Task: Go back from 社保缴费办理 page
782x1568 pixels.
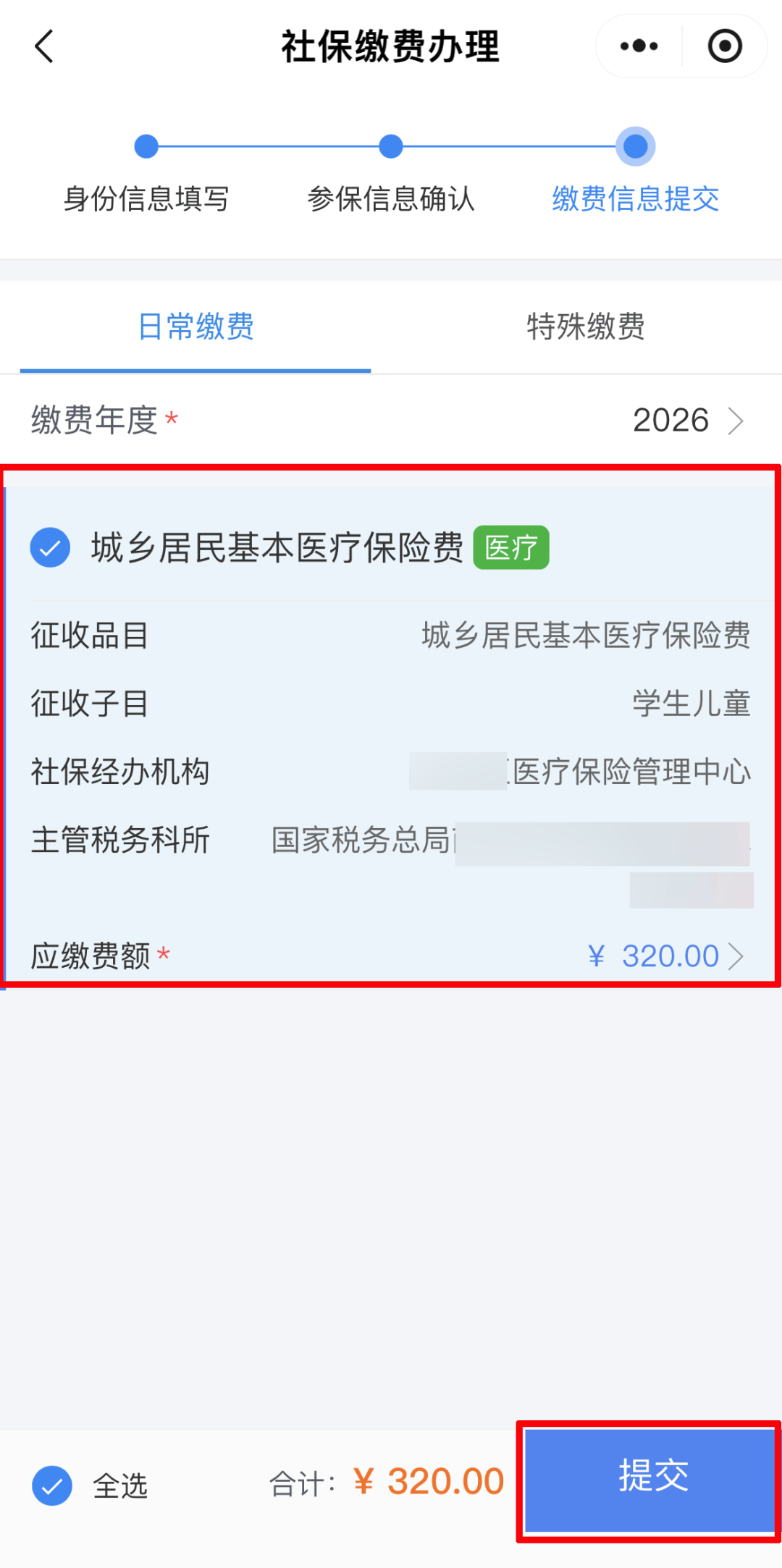Action: (45, 46)
